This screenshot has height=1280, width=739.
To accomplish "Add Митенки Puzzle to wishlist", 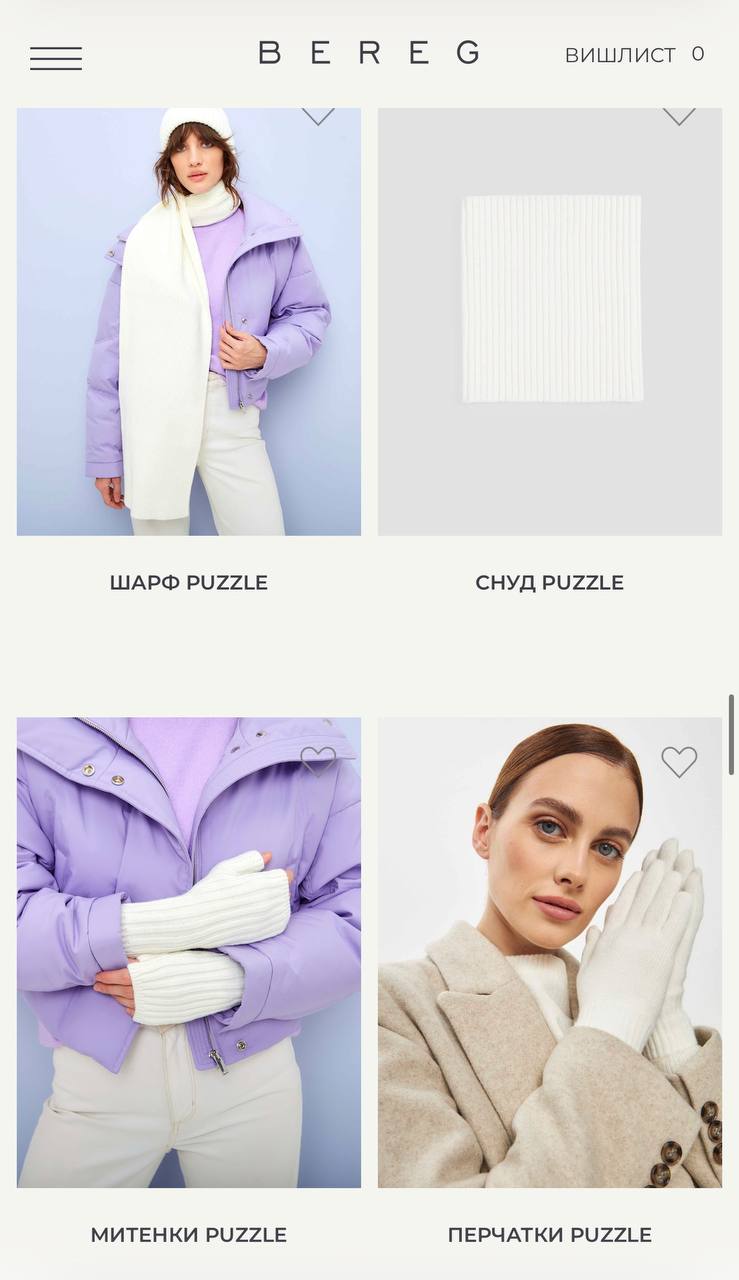I will (318, 762).
